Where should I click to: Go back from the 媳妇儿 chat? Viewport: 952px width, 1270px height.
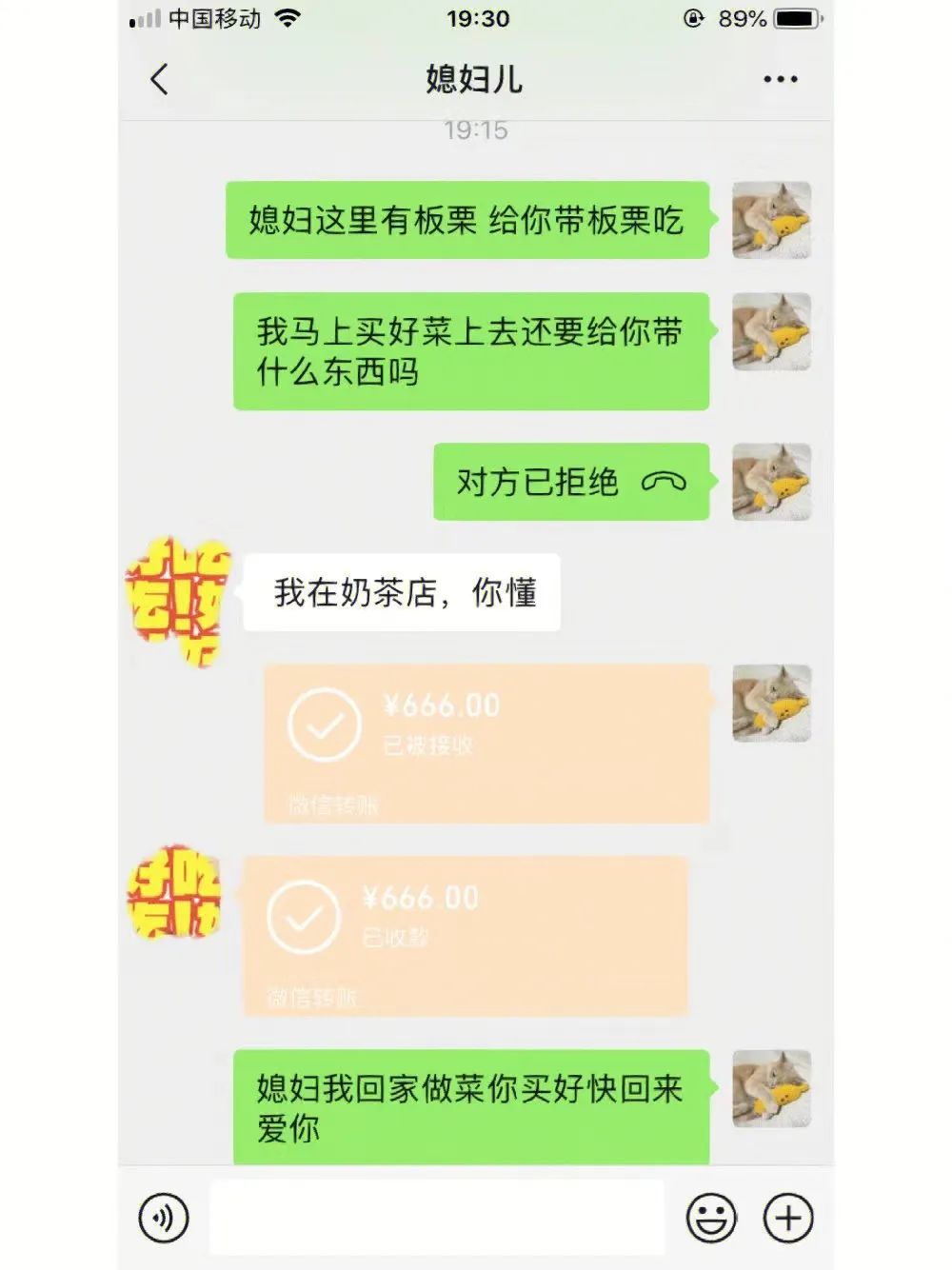pos(159,79)
